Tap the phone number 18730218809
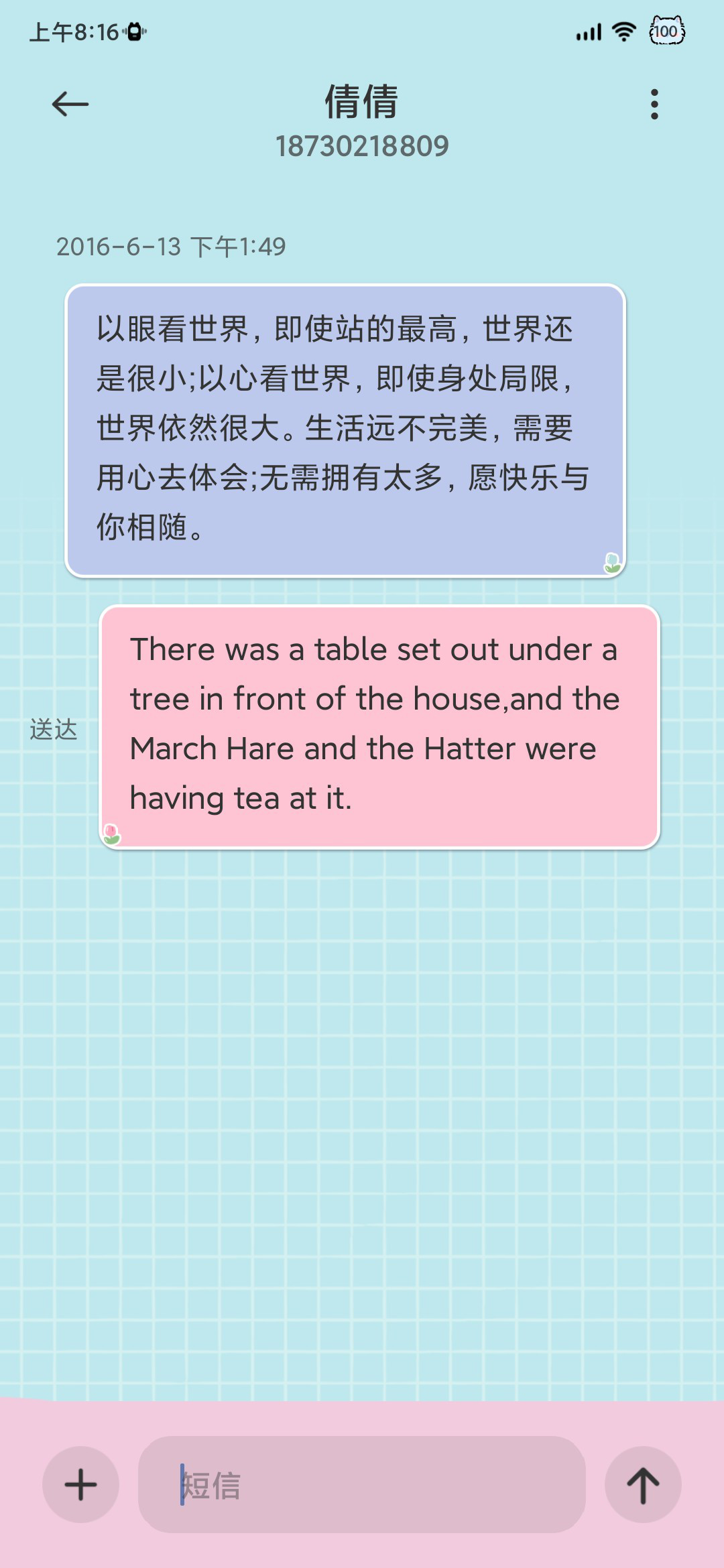Screen dimensions: 724x1568 (x=362, y=146)
